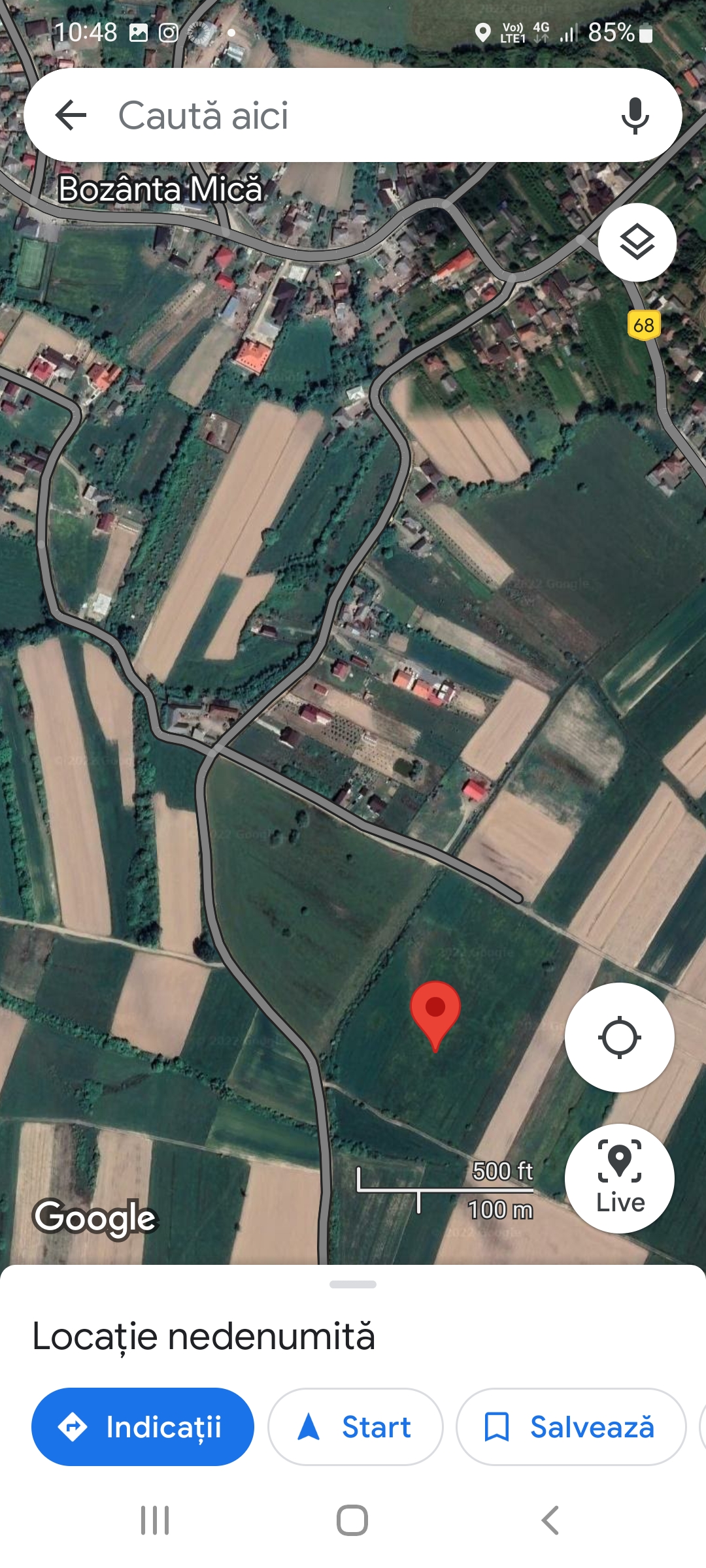Get directions with Indicații
706x1568 pixels.
point(143,1427)
